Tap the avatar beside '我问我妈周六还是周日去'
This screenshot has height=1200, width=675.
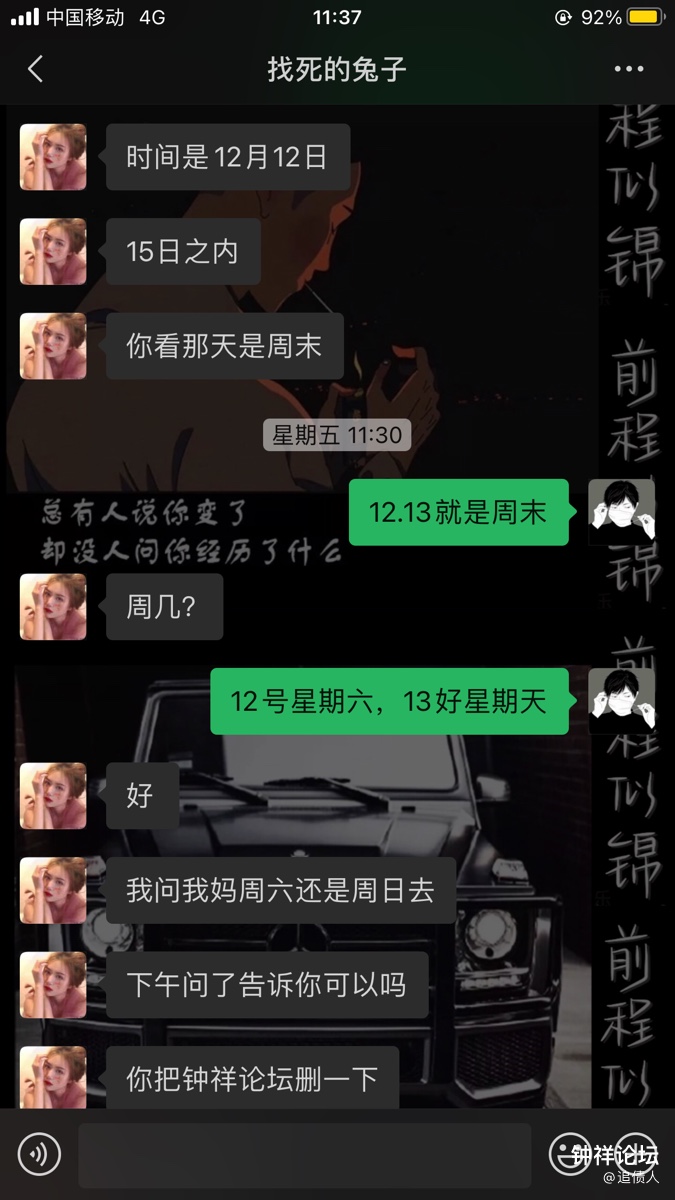[x=53, y=890]
